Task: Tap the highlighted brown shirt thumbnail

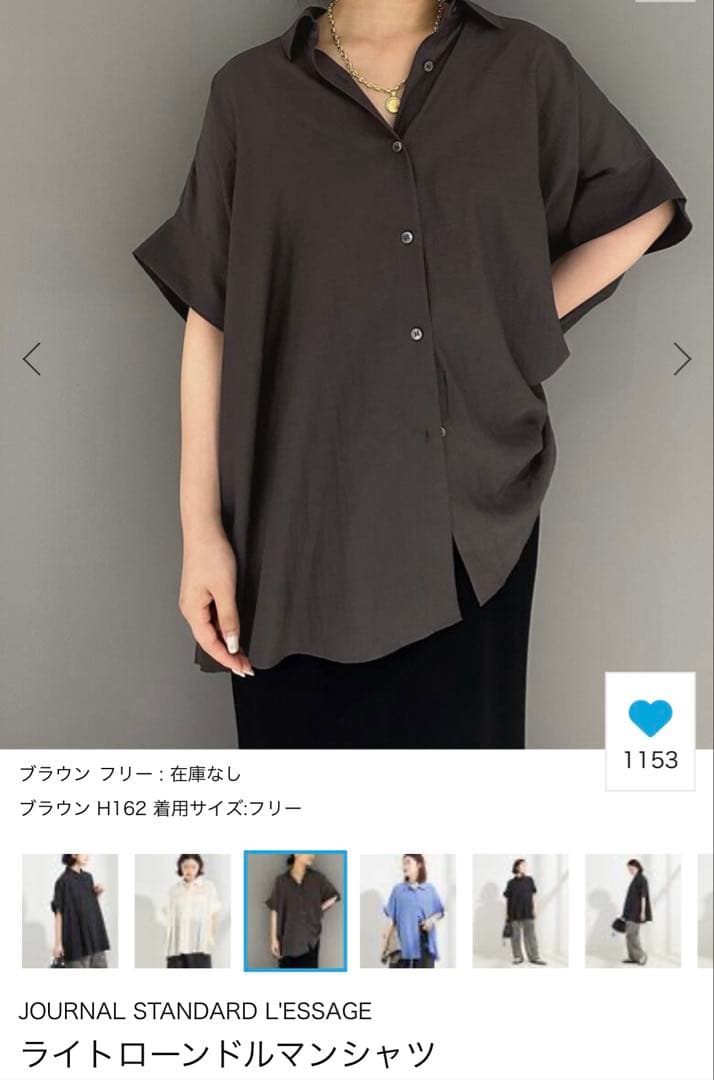Action: 295,910
